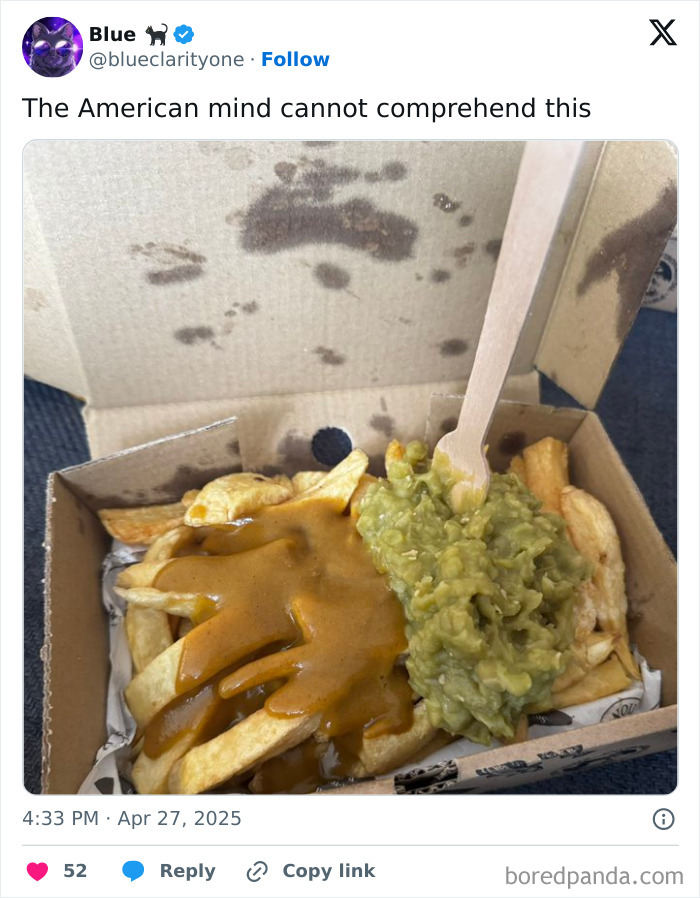
Task: Open the X logo link
Action: (662, 33)
